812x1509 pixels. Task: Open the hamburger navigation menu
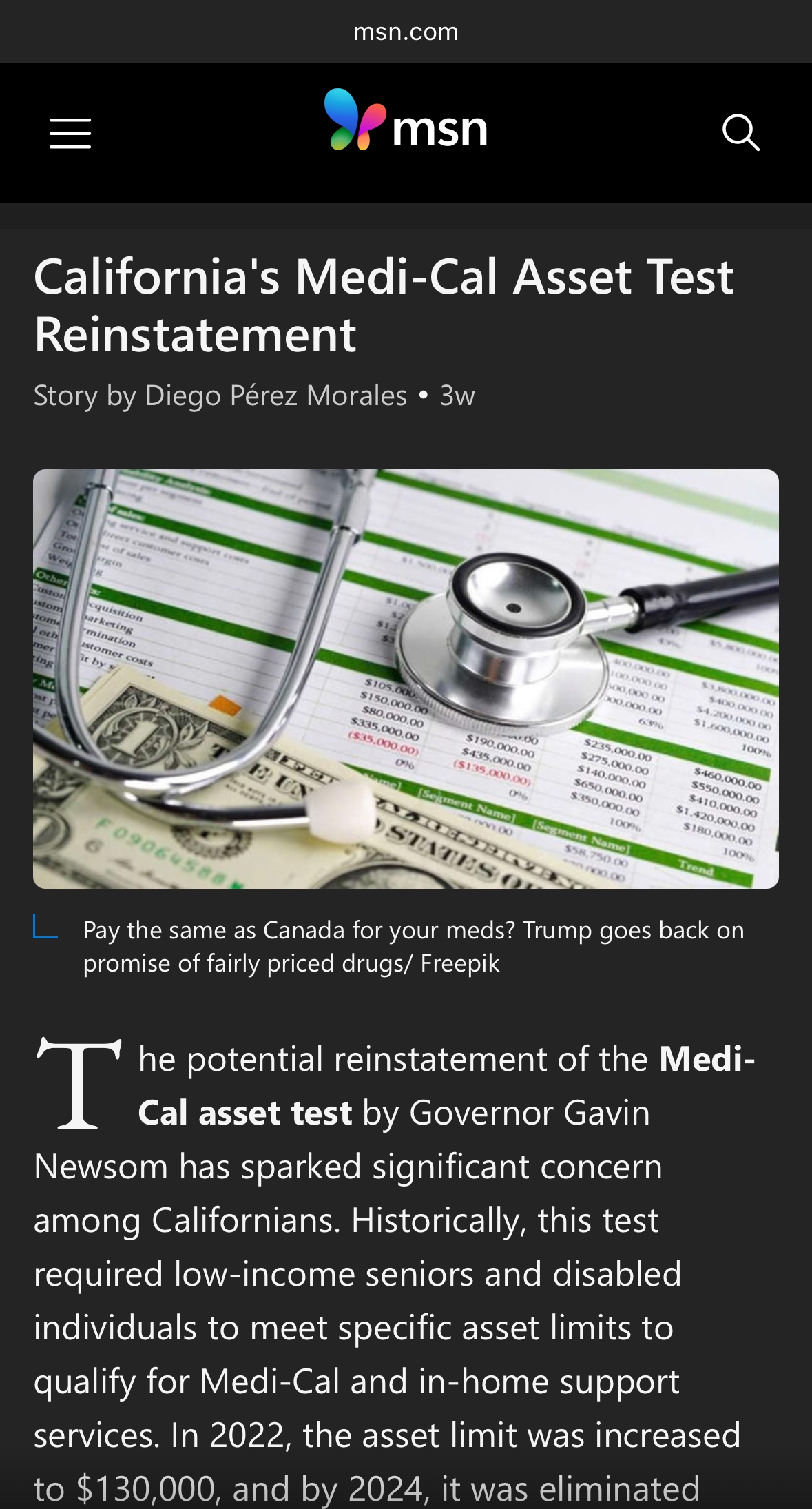pos(70,133)
